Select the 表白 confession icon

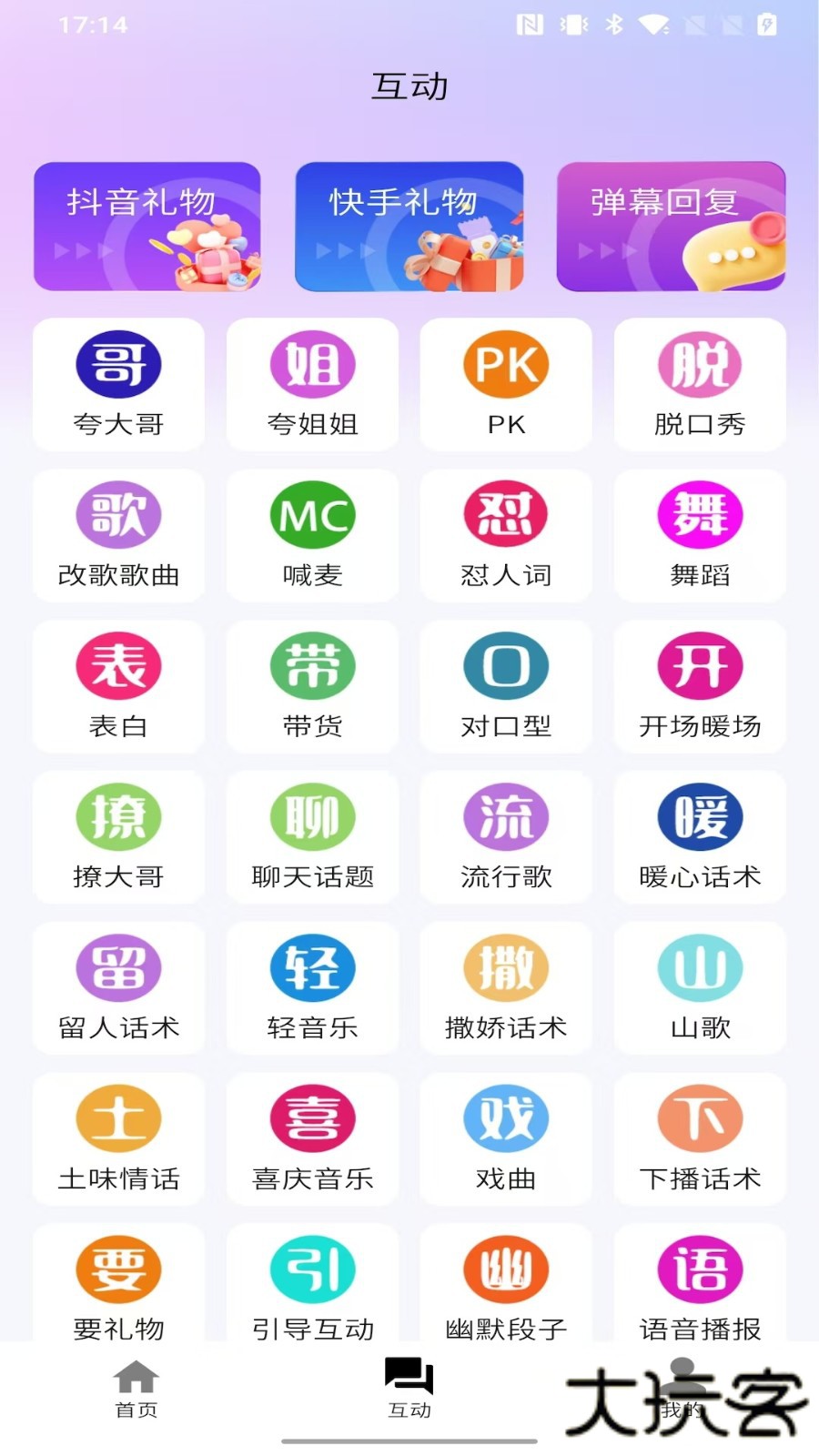click(118, 685)
